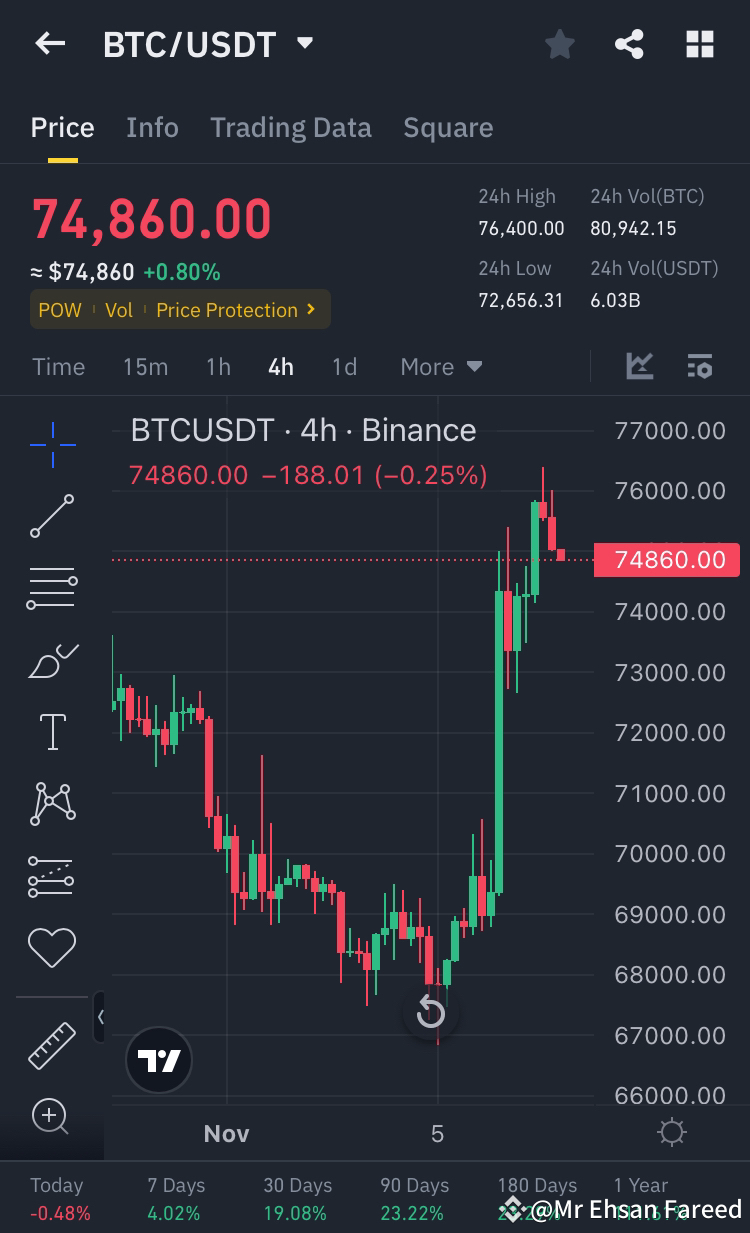Select the 1d timeframe tab
750x1233 pixels.
[344, 366]
